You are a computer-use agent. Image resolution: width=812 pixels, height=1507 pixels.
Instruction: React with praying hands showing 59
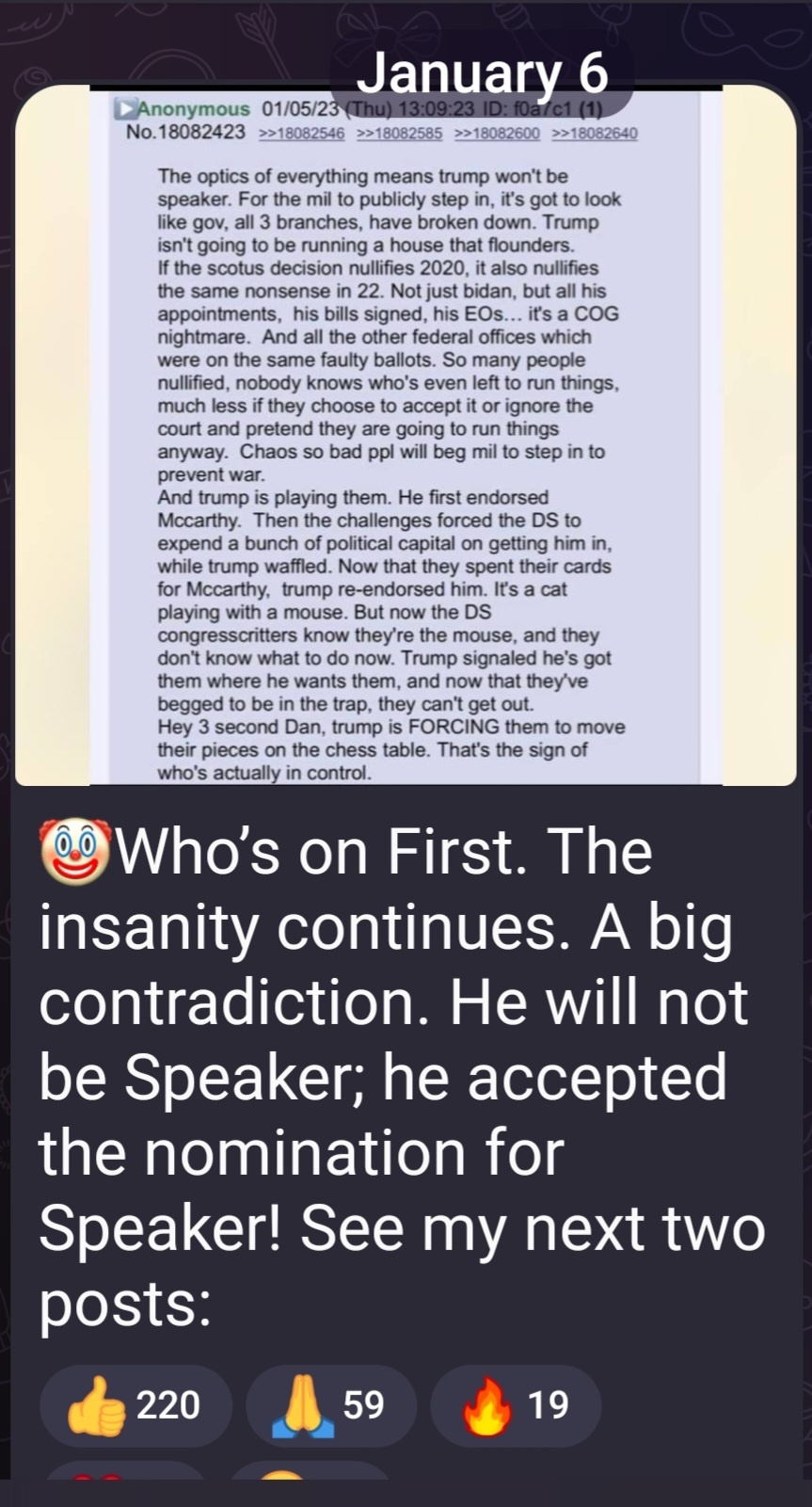pyautogui.click(x=330, y=1405)
